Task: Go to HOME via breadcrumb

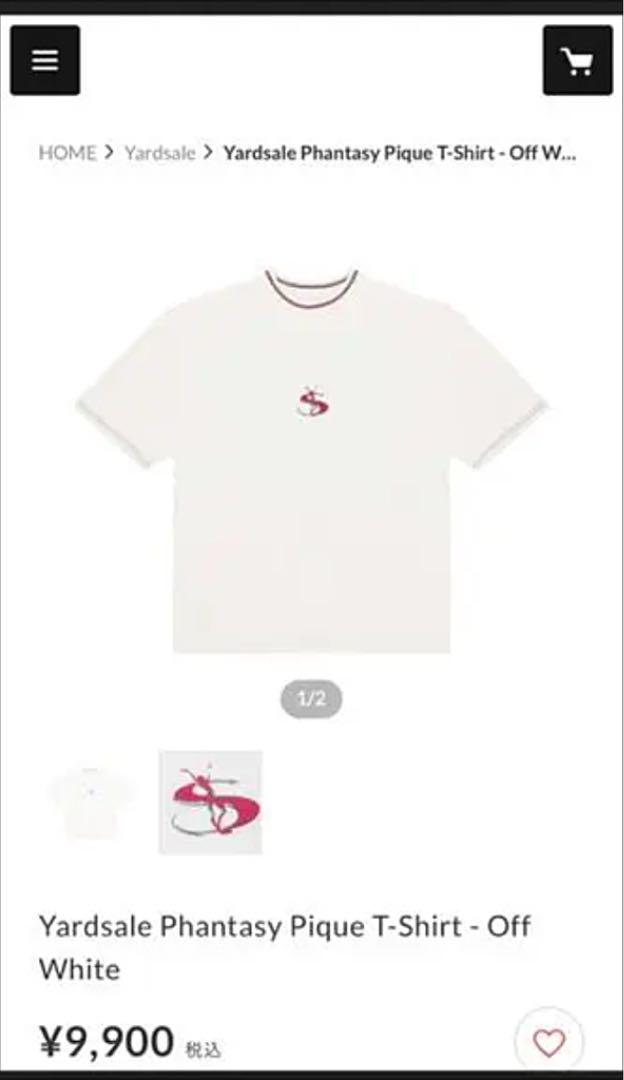Action: coord(67,153)
